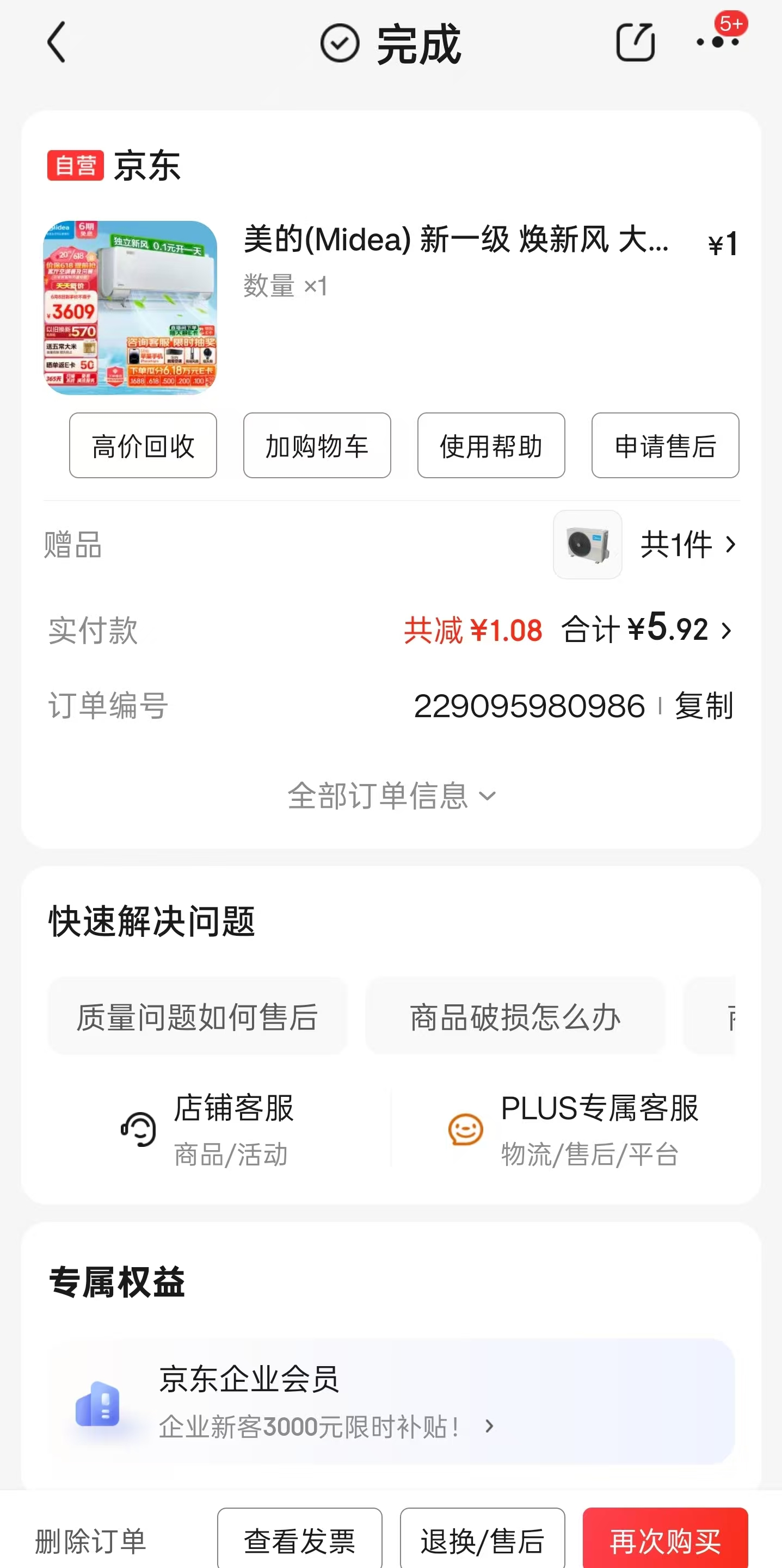Open the three-dot more menu
The height and width of the screenshot is (1568, 782).
[718, 41]
